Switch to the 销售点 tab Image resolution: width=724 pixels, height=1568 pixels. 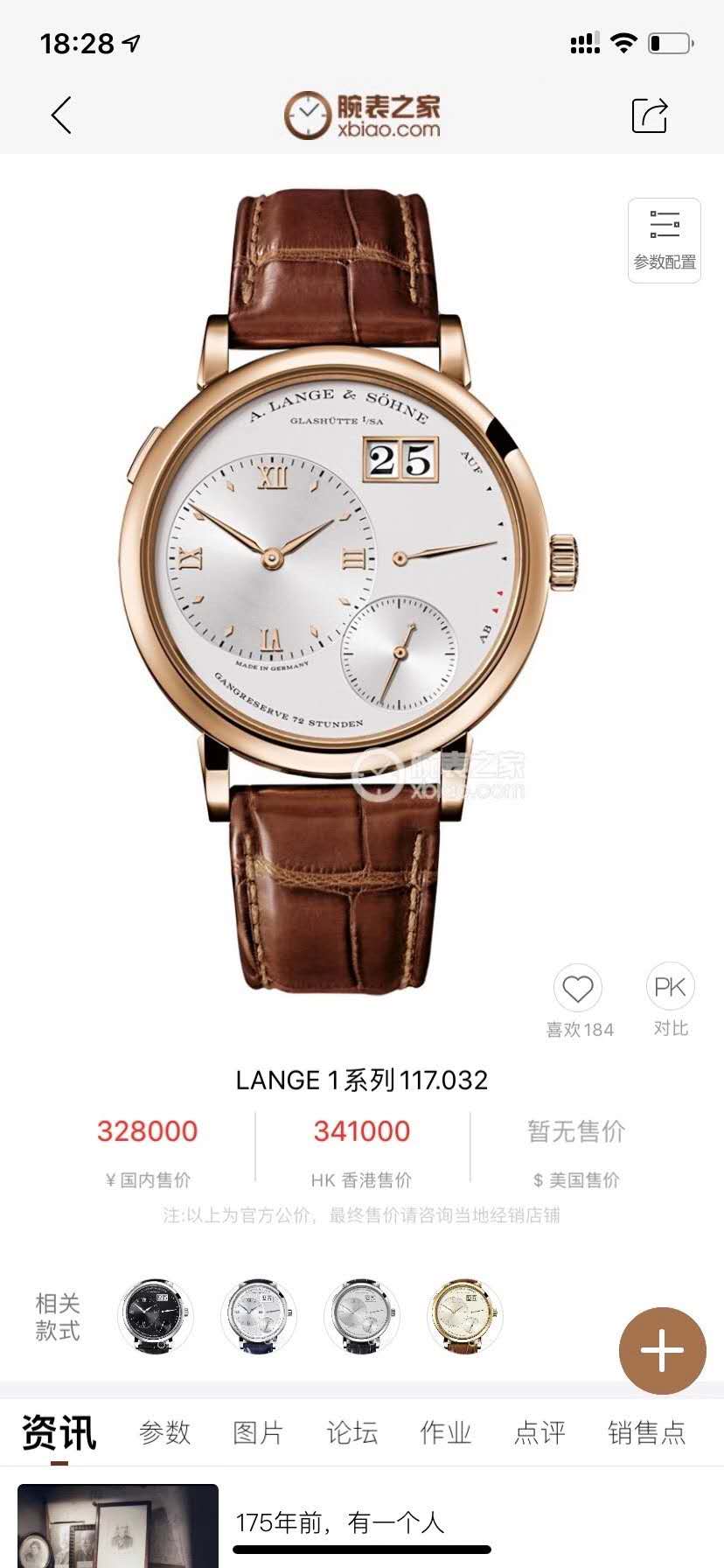[x=646, y=1433]
